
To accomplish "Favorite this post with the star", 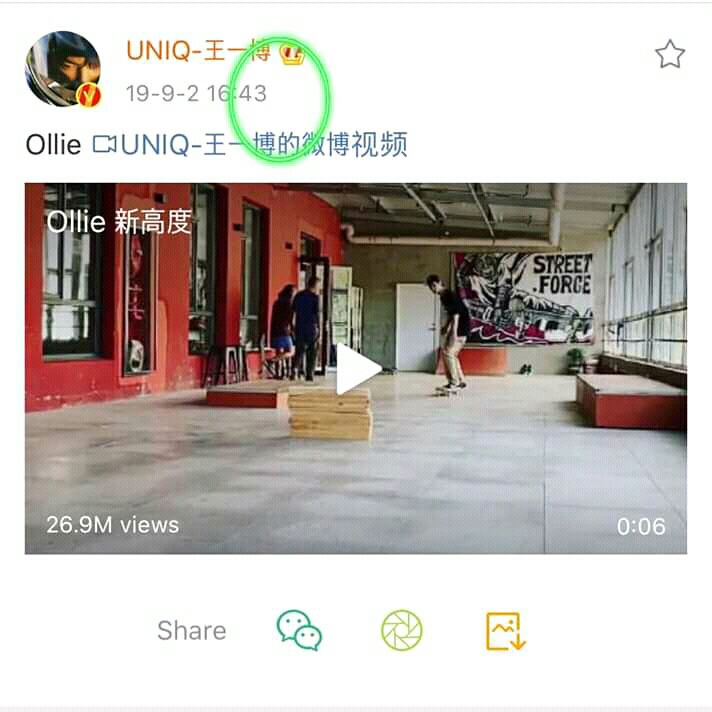I will coord(670,54).
